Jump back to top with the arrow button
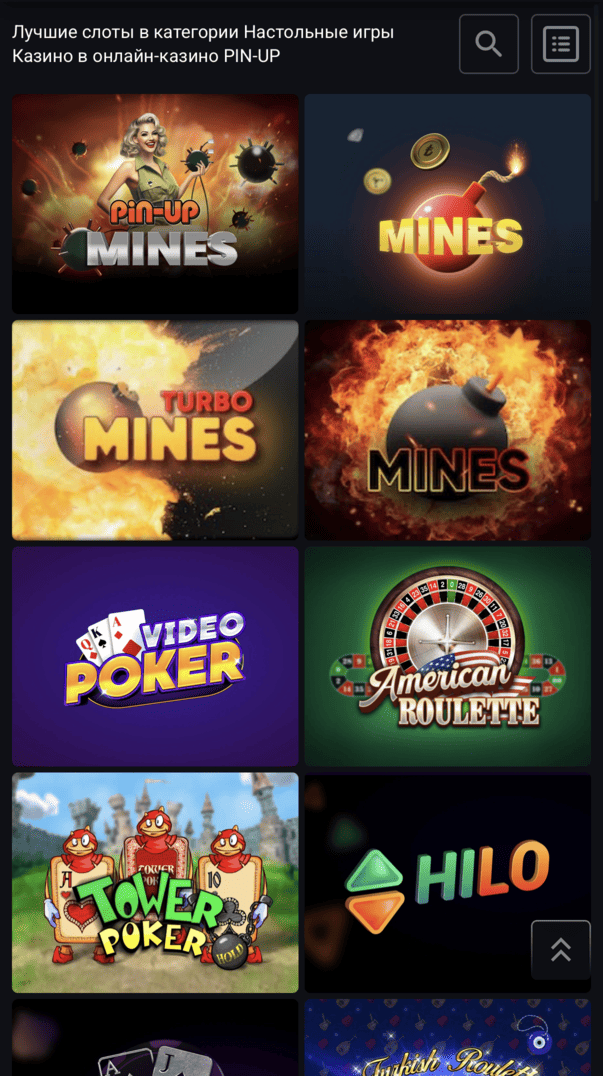603x1076 pixels. click(560, 949)
